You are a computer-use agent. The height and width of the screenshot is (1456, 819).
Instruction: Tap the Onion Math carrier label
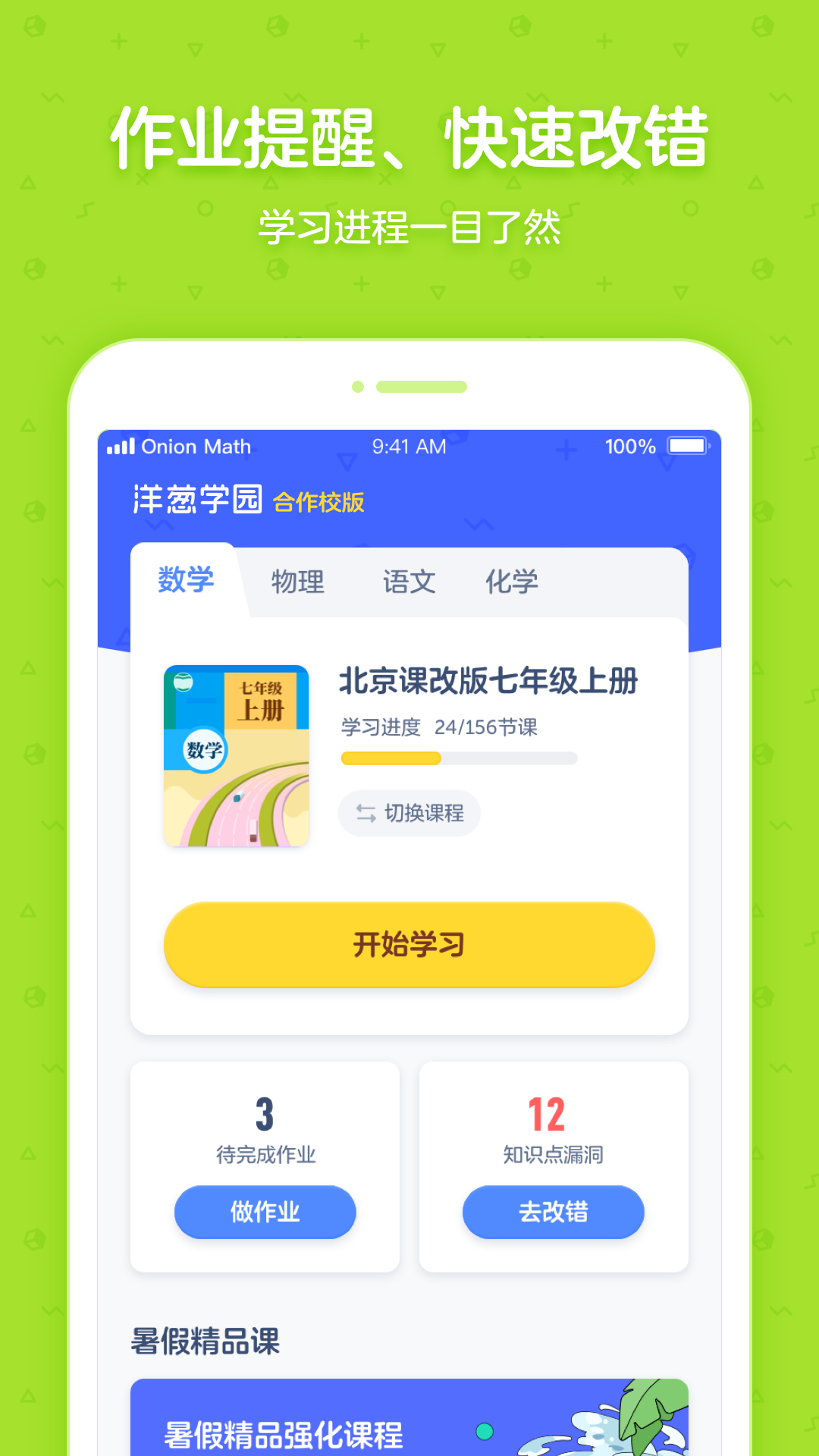[196, 447]
